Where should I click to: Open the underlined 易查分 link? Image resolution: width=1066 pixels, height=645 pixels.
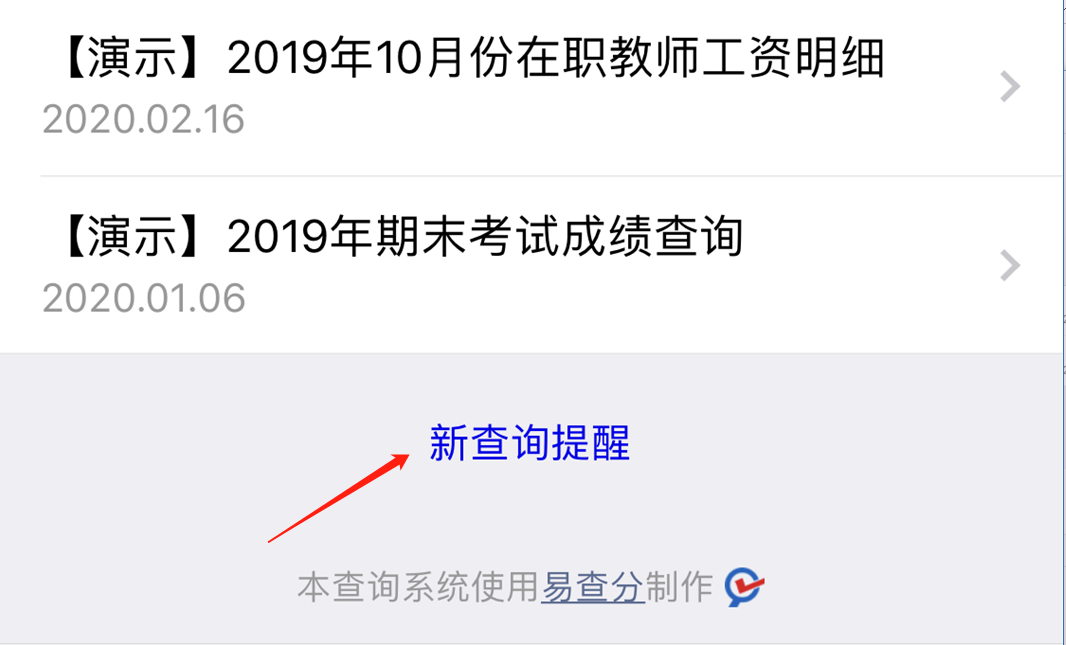tap(592, 587)
